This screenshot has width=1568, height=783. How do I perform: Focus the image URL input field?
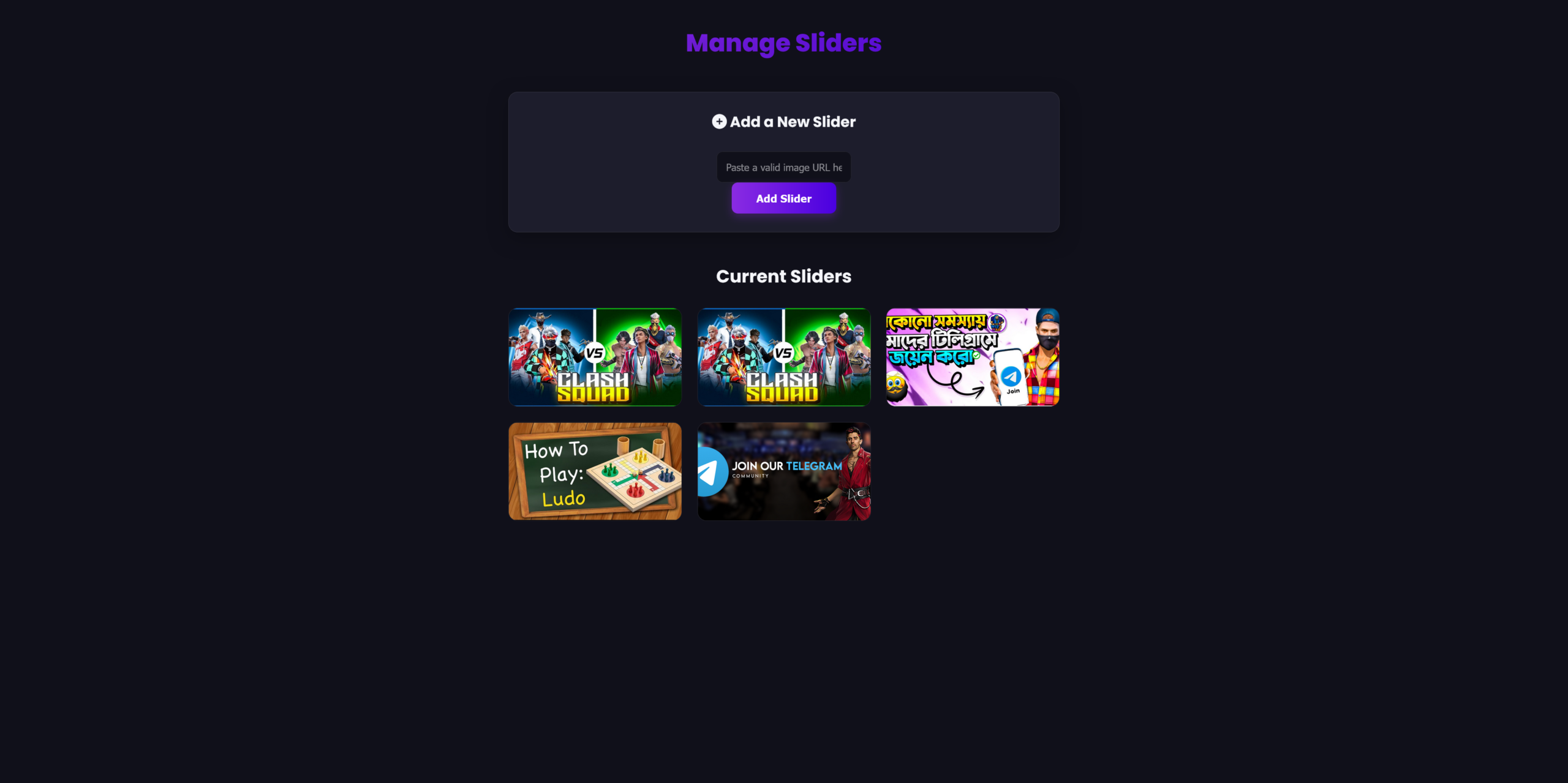coord(783,167)
